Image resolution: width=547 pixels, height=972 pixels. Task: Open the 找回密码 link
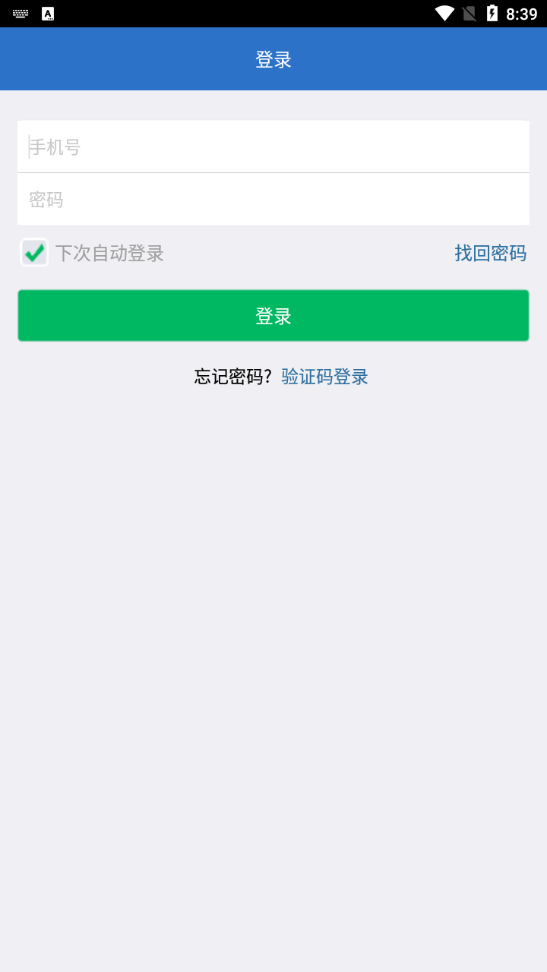point(490,253)
